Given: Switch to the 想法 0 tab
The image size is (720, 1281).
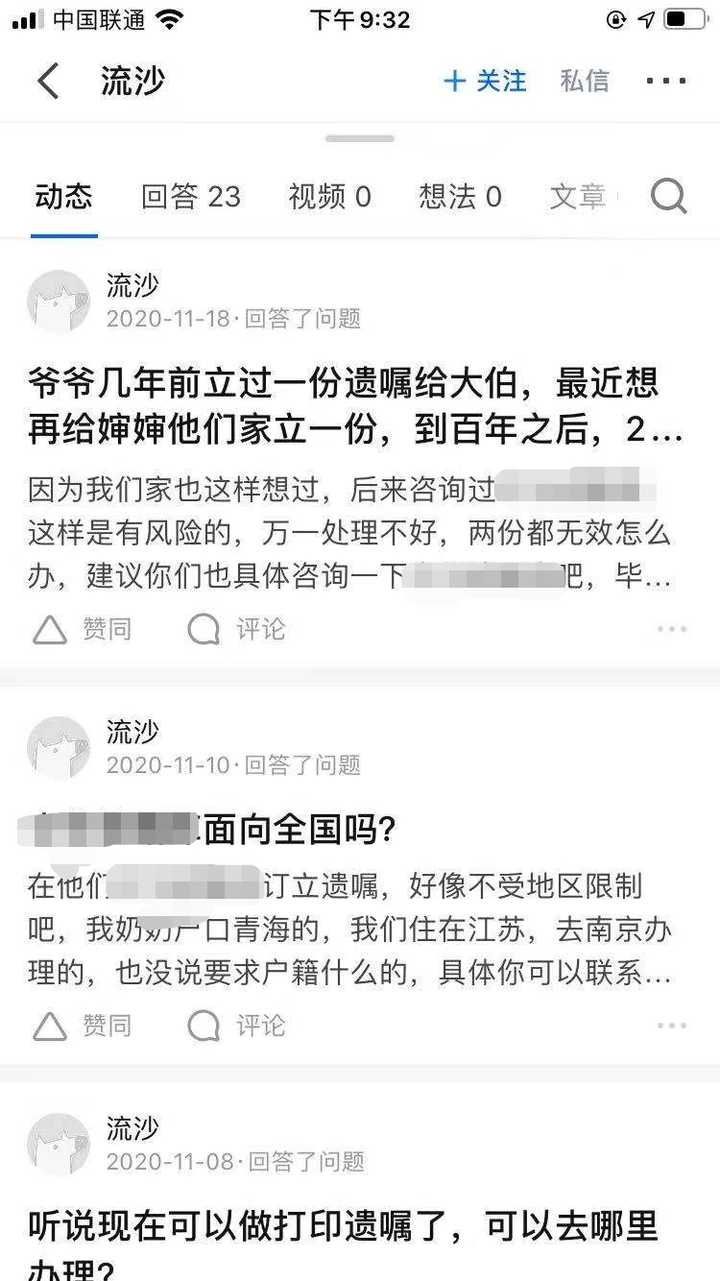Looking at the screenshot, I should coord(460,197).
